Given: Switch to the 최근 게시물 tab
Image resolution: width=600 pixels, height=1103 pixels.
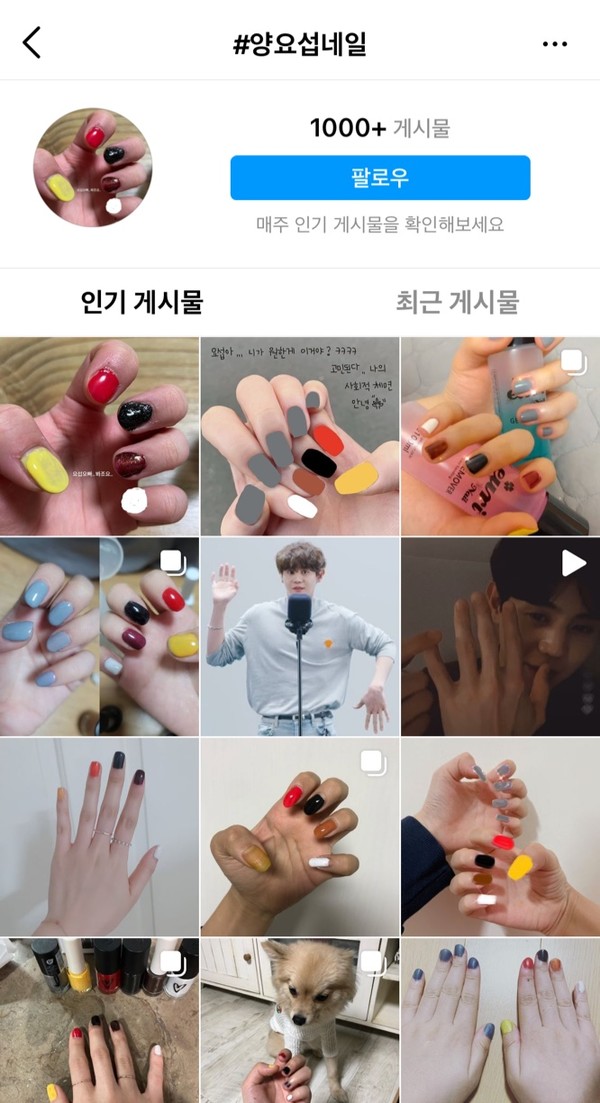Looking at the screenshot, I should 457,301.
